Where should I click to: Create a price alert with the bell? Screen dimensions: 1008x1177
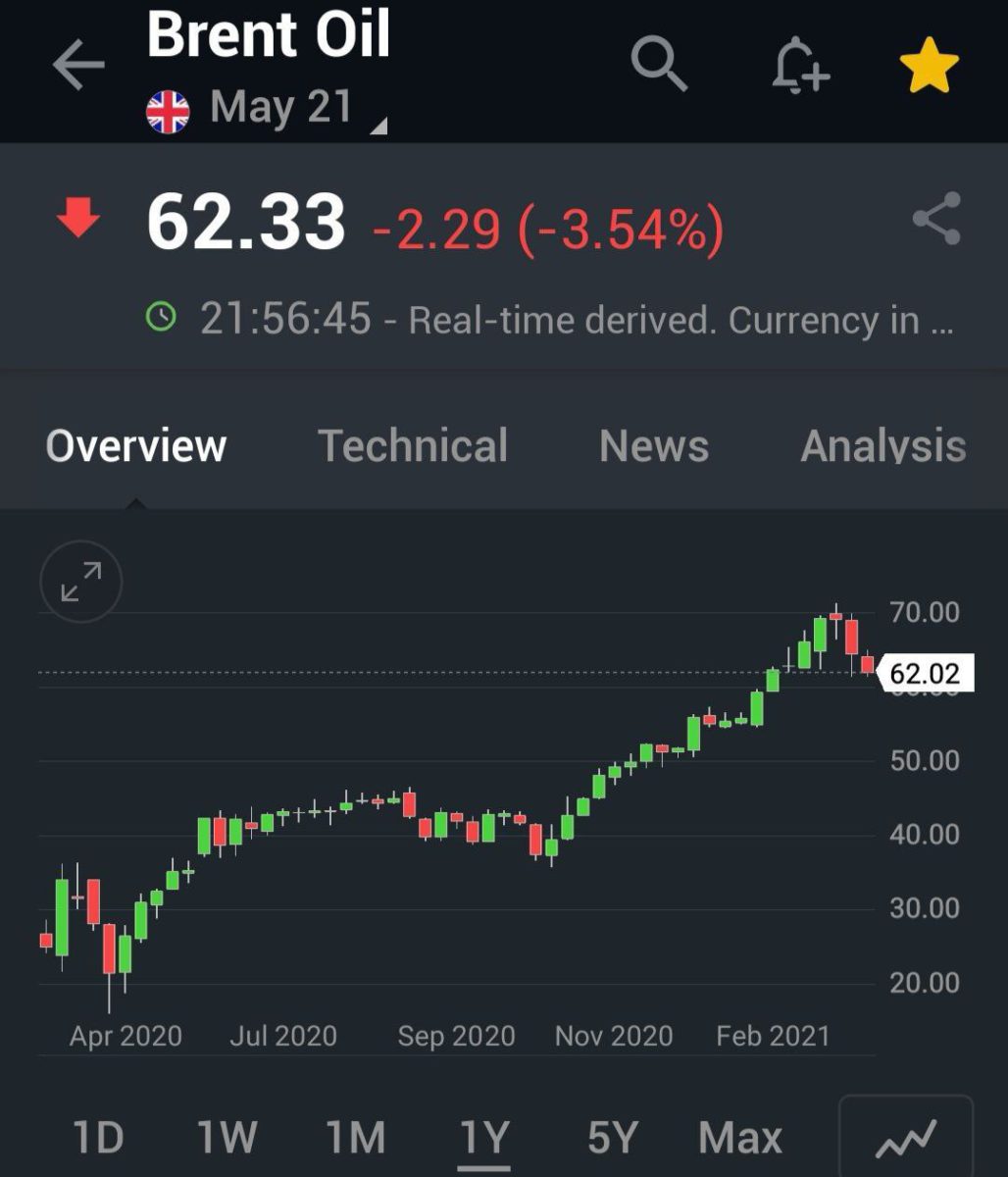click(x=800, y=66)
